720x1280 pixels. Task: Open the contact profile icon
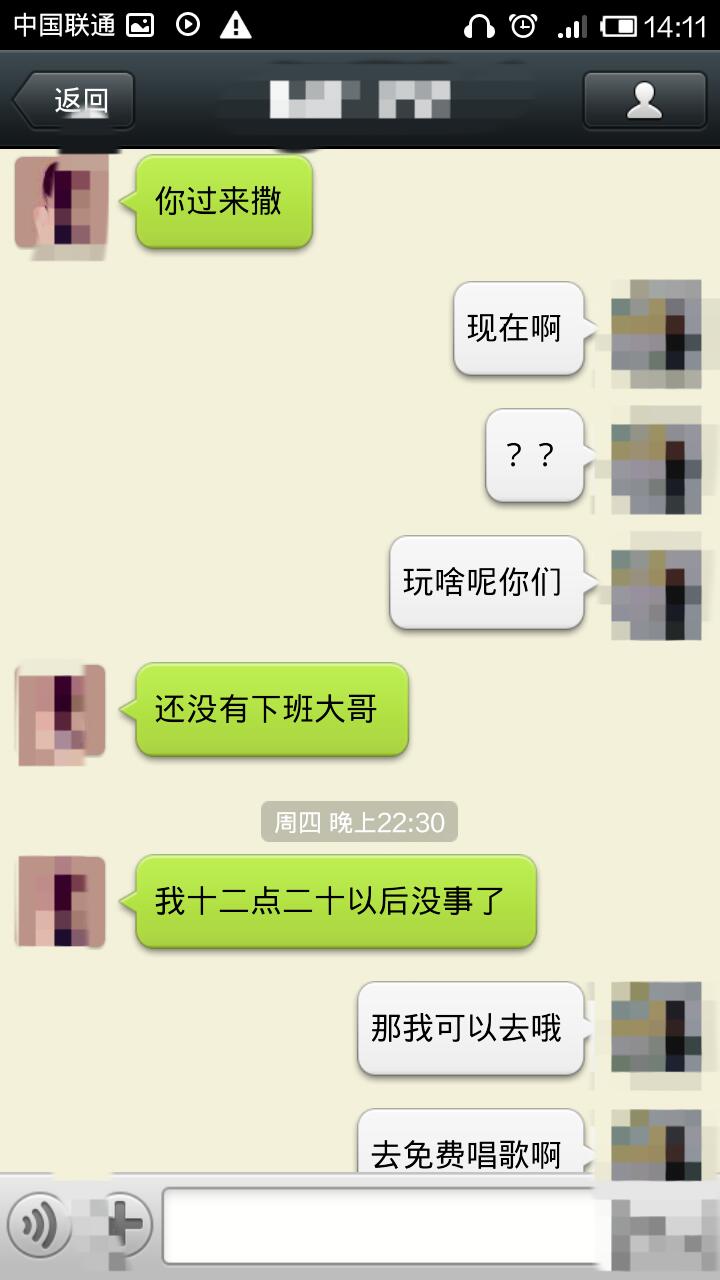[x=644, y=100]
